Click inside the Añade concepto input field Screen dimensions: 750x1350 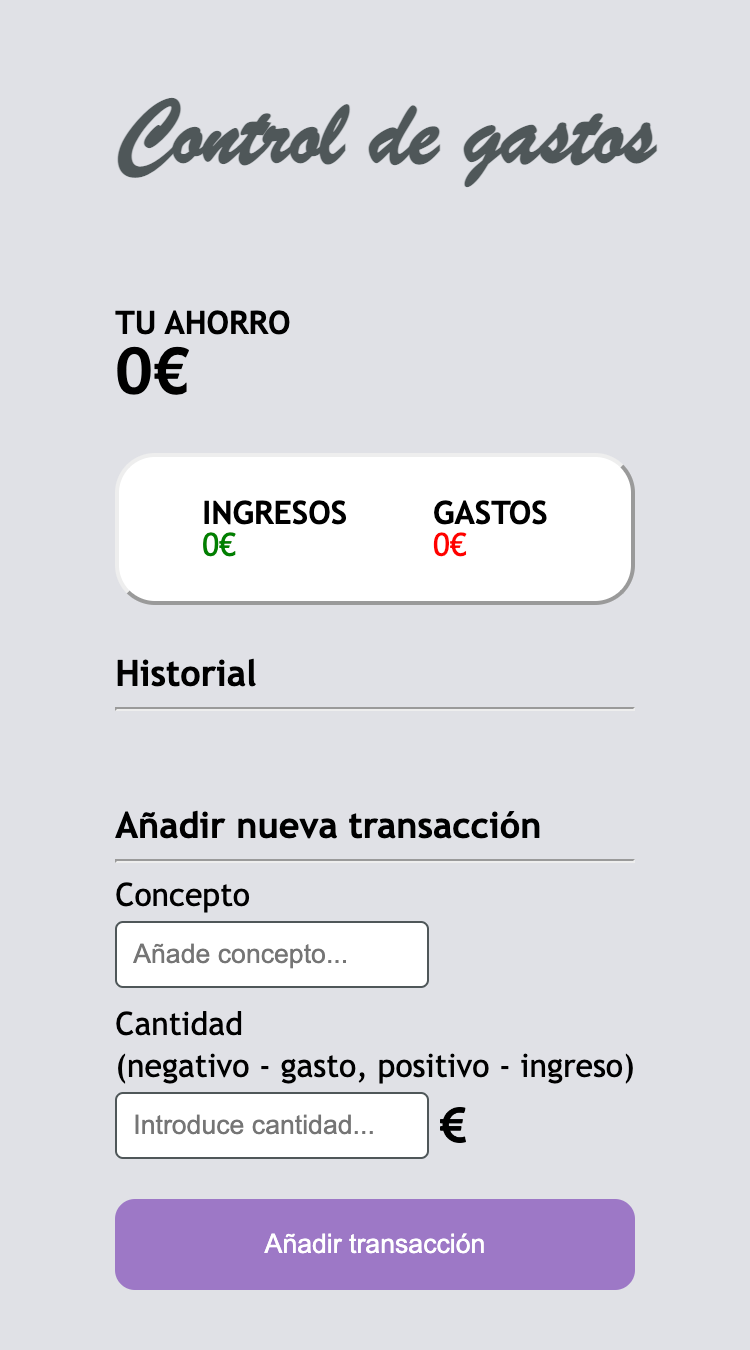click(271, 954)
